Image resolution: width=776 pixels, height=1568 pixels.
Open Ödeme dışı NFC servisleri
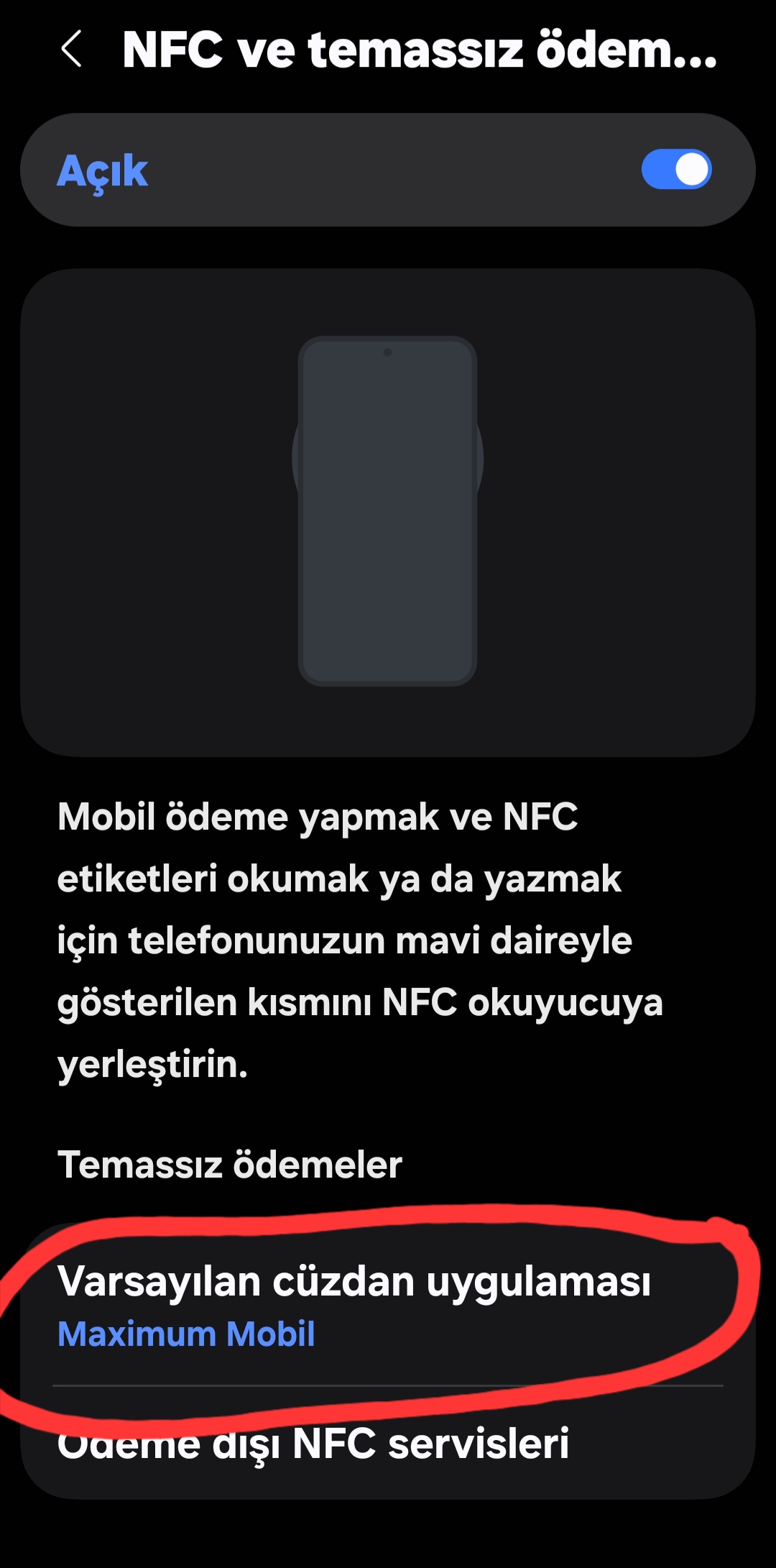click(x=388, y=1443)
